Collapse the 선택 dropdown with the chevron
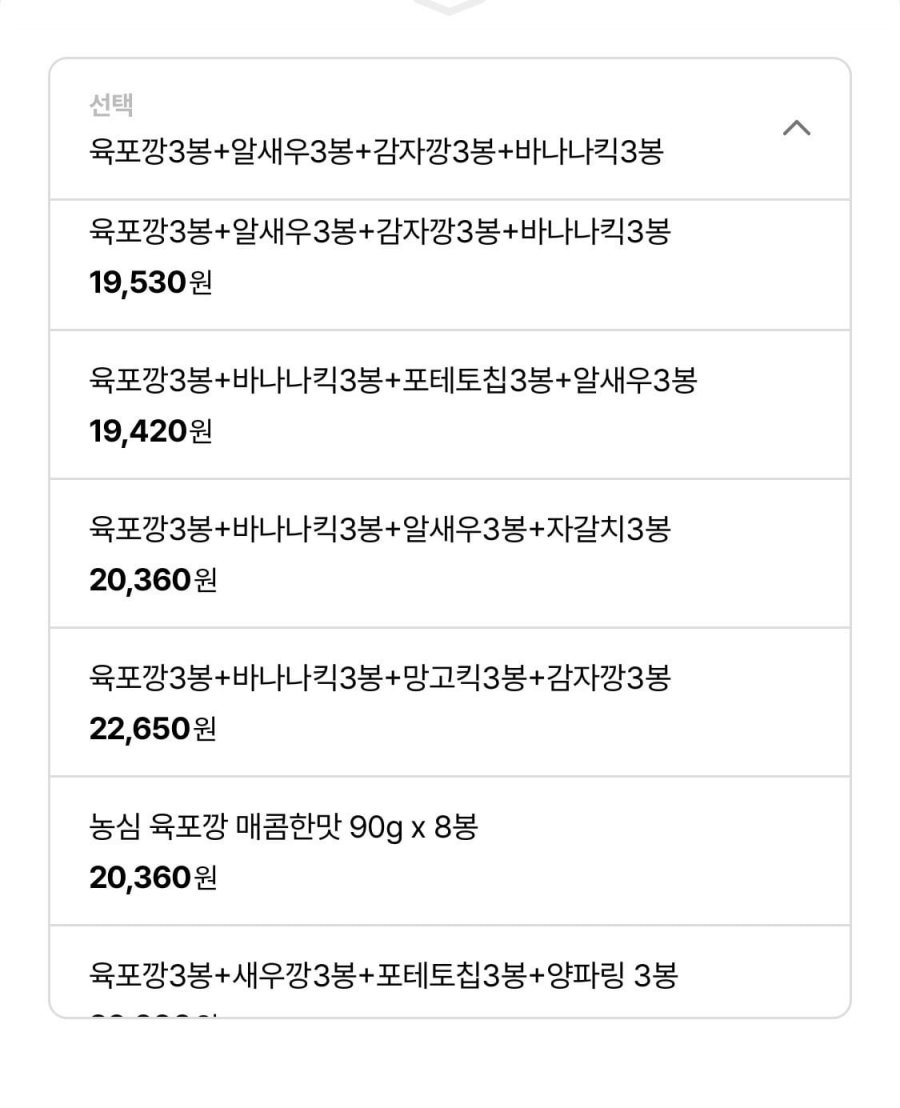The image size is (900, 1108). [x=796, y=129]
